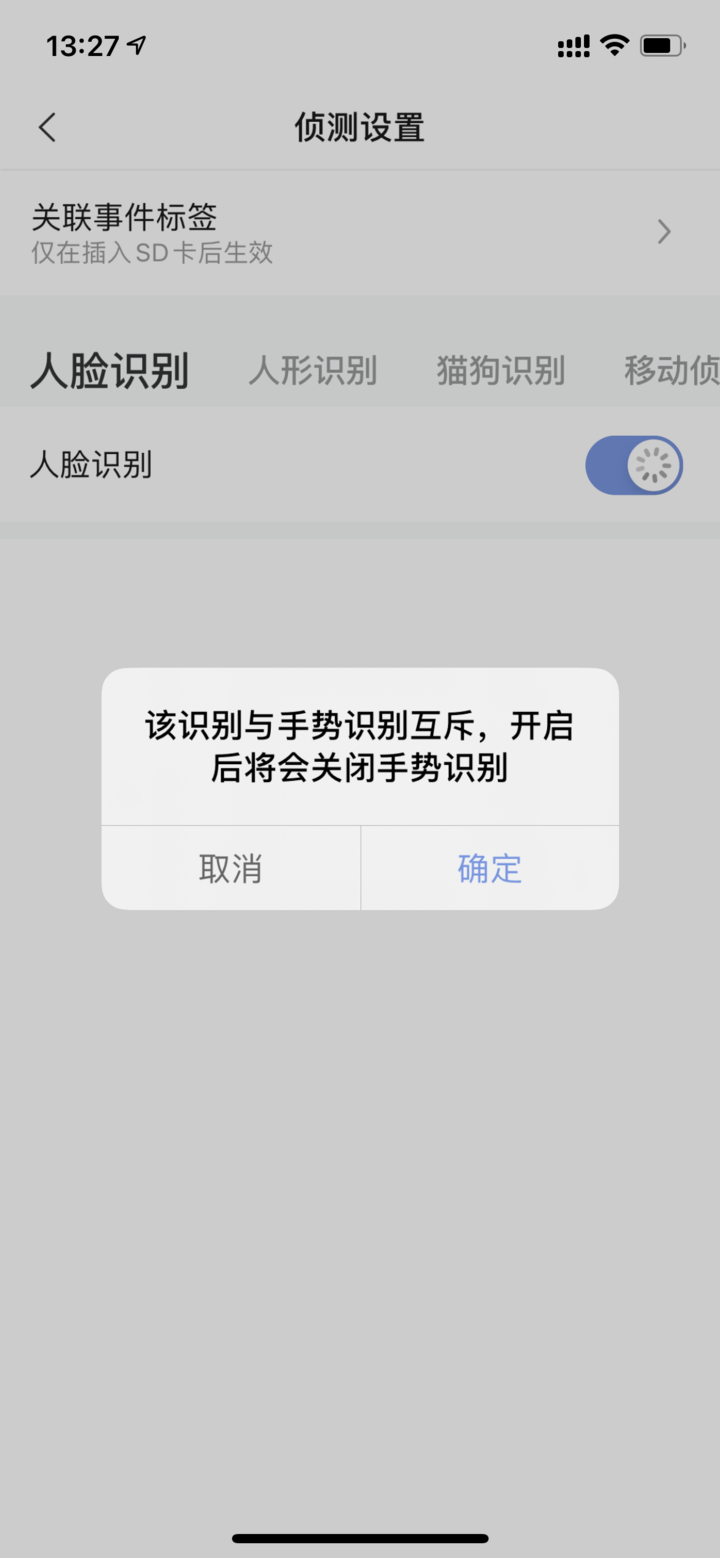Viewport: 720px width, 1558px height.
Task: Switch to the 猫狗识别 tab
Action: (501, 371)
